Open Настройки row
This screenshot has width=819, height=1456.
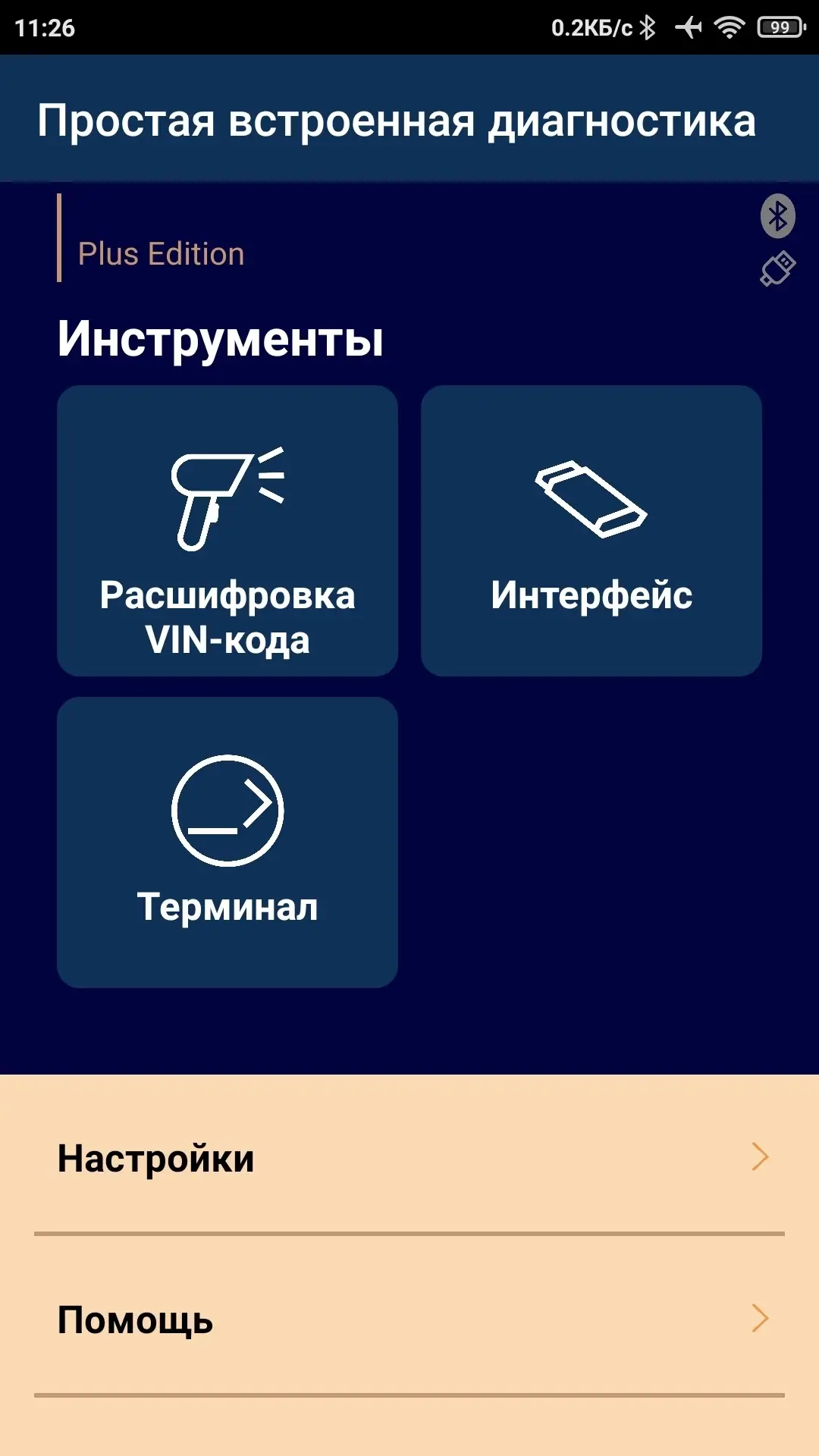(x=409, y=1158)
